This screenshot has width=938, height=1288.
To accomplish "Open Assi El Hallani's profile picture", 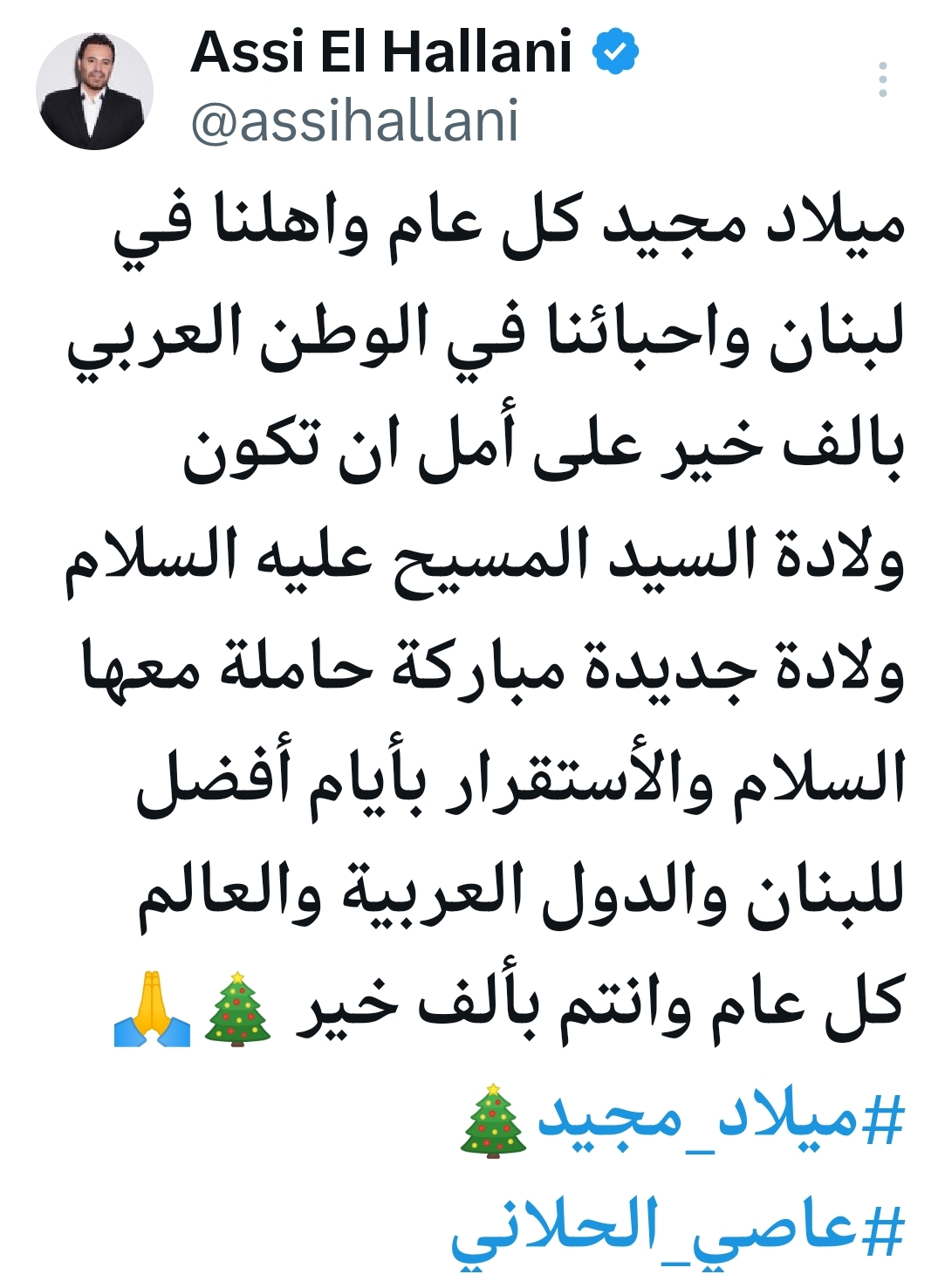I will (94, 91).
